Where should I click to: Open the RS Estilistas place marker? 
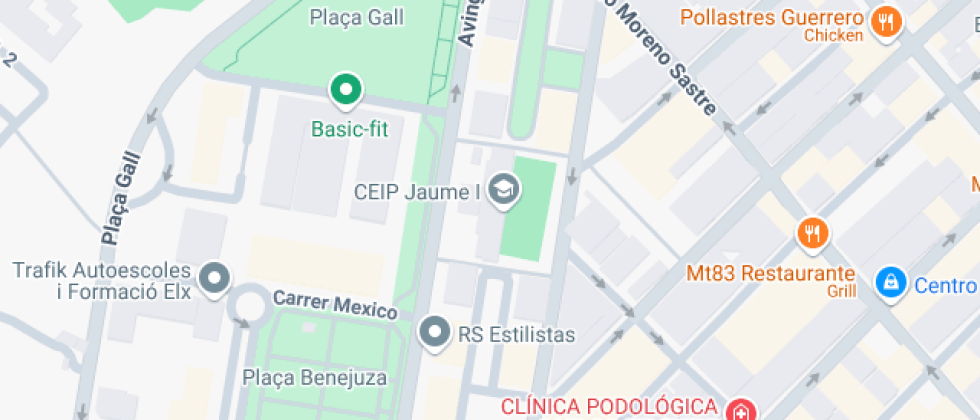click(434, 333)
